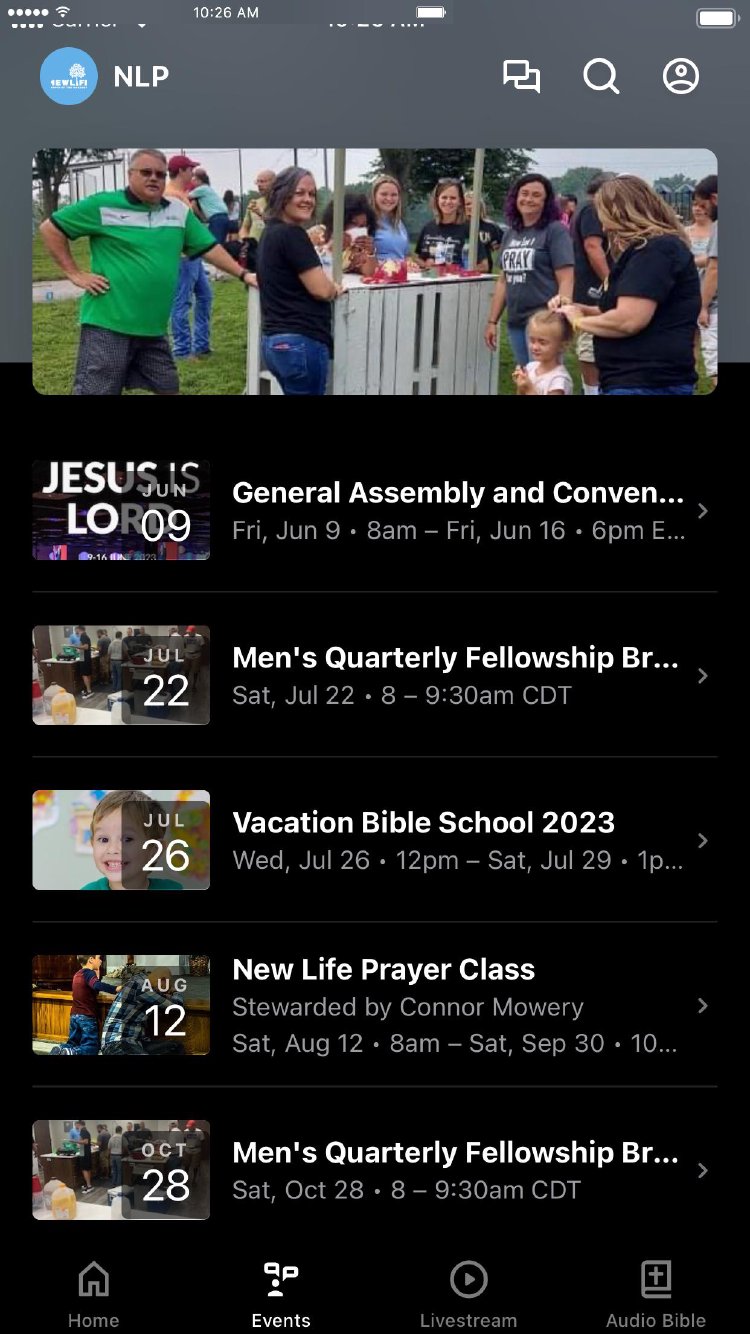Switch to the Audio Bible tab
The height and width of the screenshot is (1334, 750).
[x=656, y=1294]
